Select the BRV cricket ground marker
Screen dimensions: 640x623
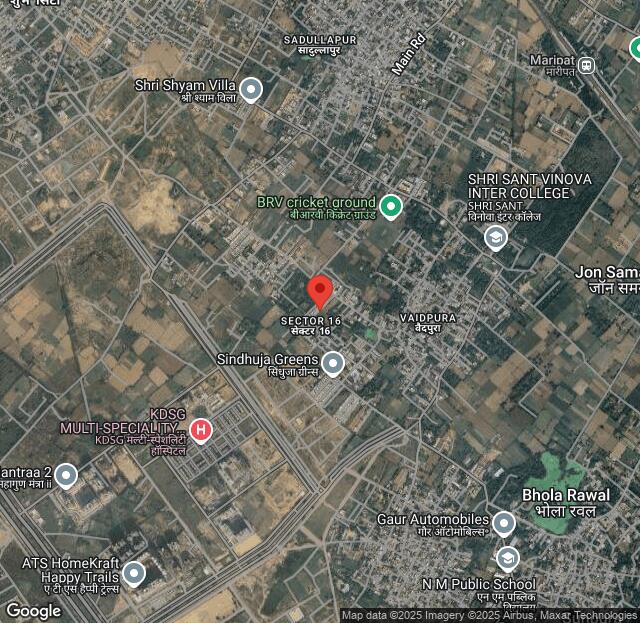click(x=391, y=207)
